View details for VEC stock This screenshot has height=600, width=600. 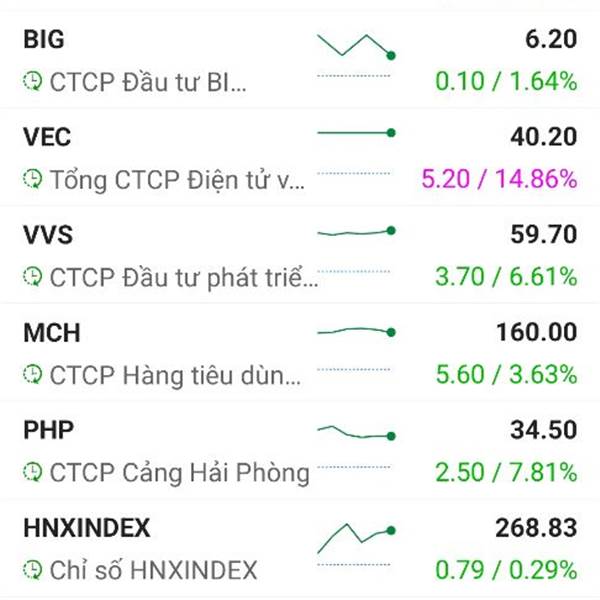click(300, 157)
